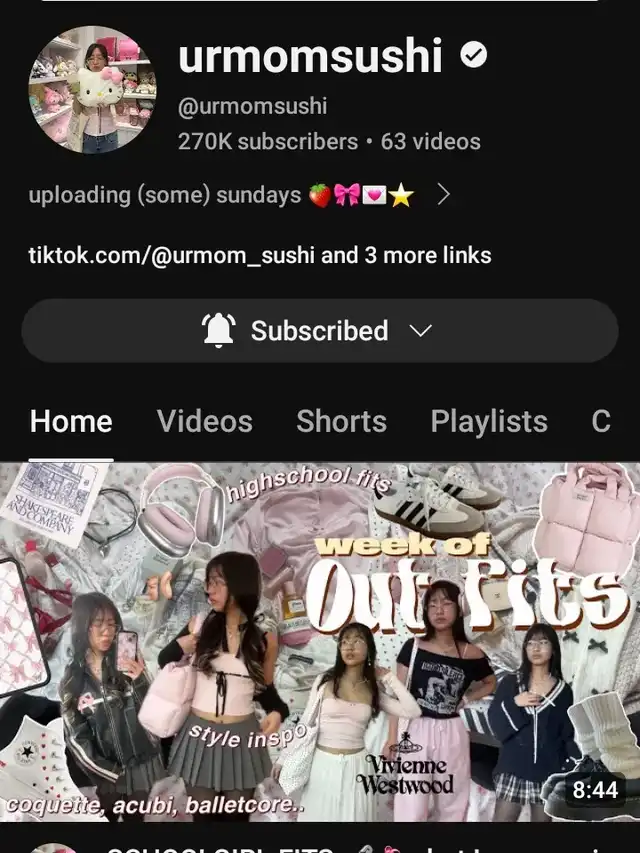640x853 pixels.
Task: View the urmomsushi channel profile picture
Action: [x=92, y=90]
